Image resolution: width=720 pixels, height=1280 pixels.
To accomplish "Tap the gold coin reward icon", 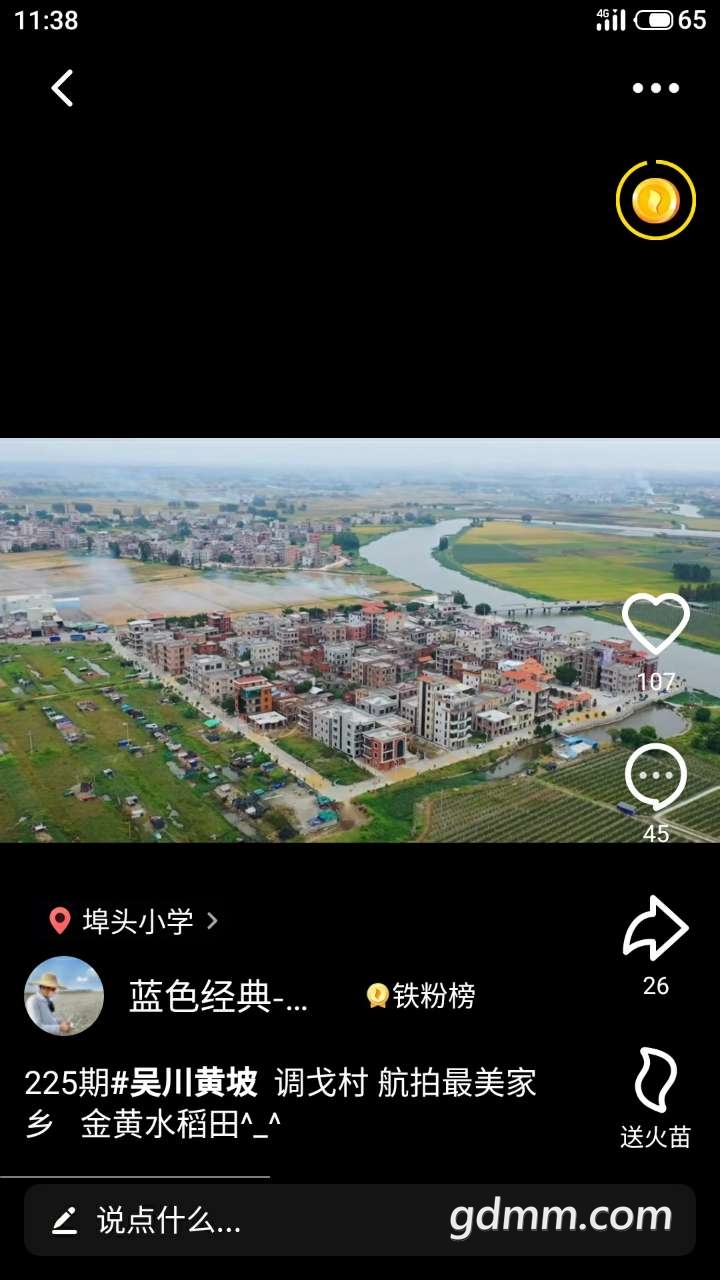I will click(x=656, y=200).
